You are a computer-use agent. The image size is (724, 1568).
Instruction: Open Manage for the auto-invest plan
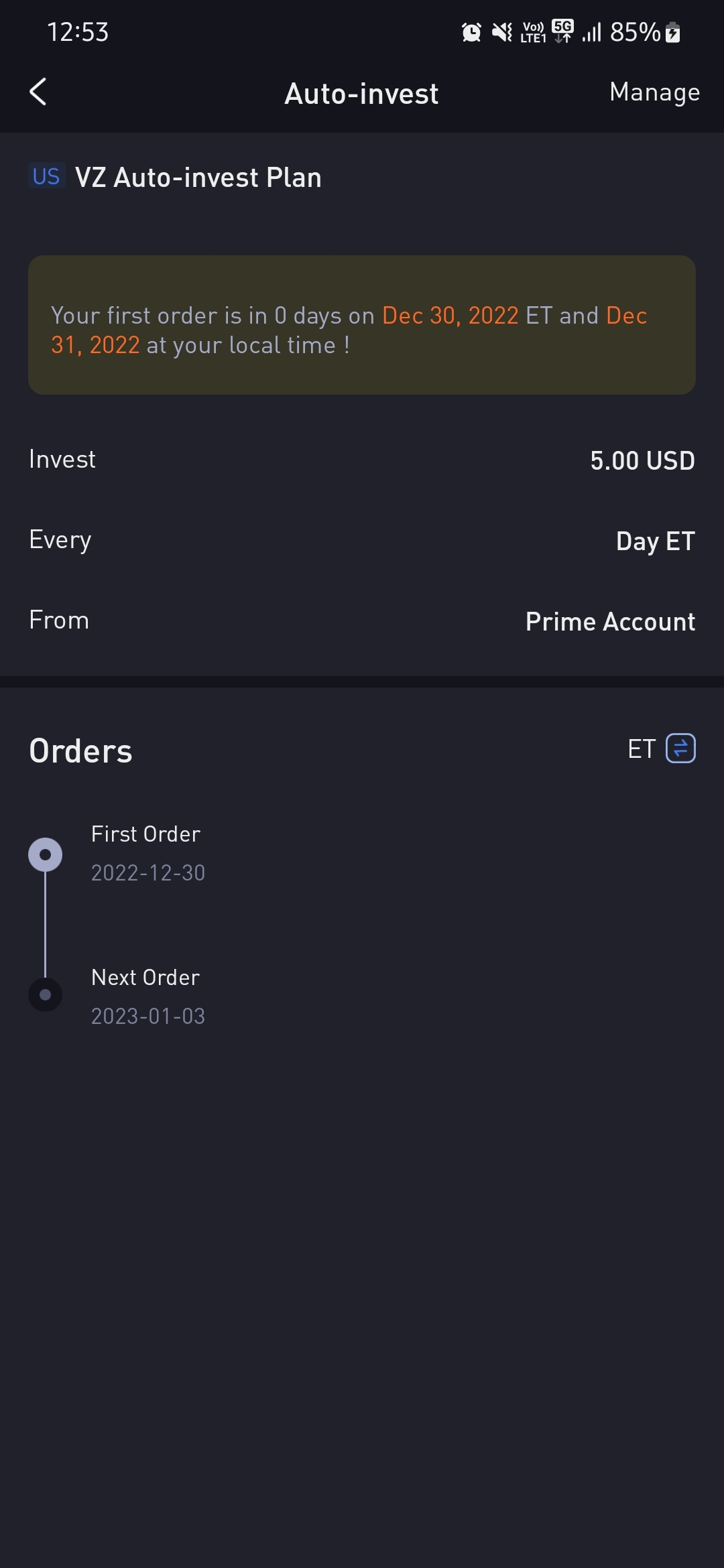654,92
